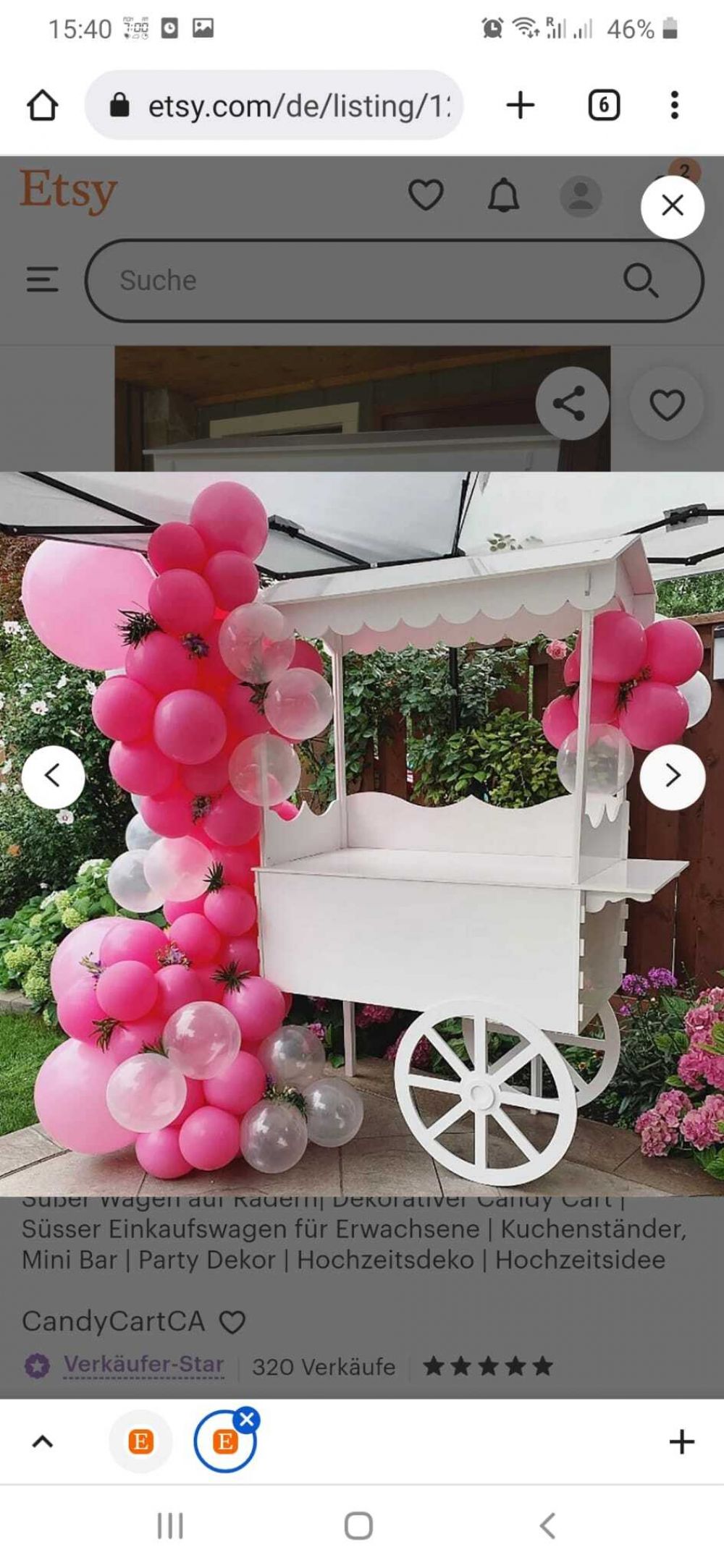Open the browser overflow menu

click(675, 106)
